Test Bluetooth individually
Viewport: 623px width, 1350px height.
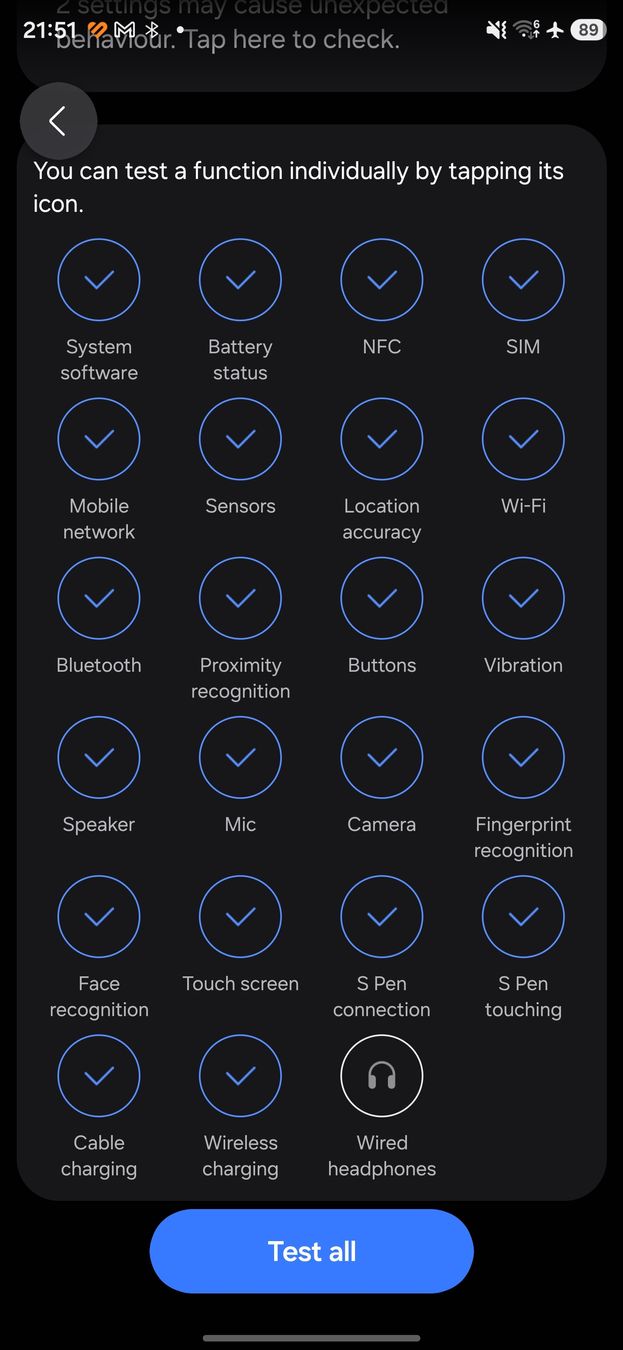(99, 598)
